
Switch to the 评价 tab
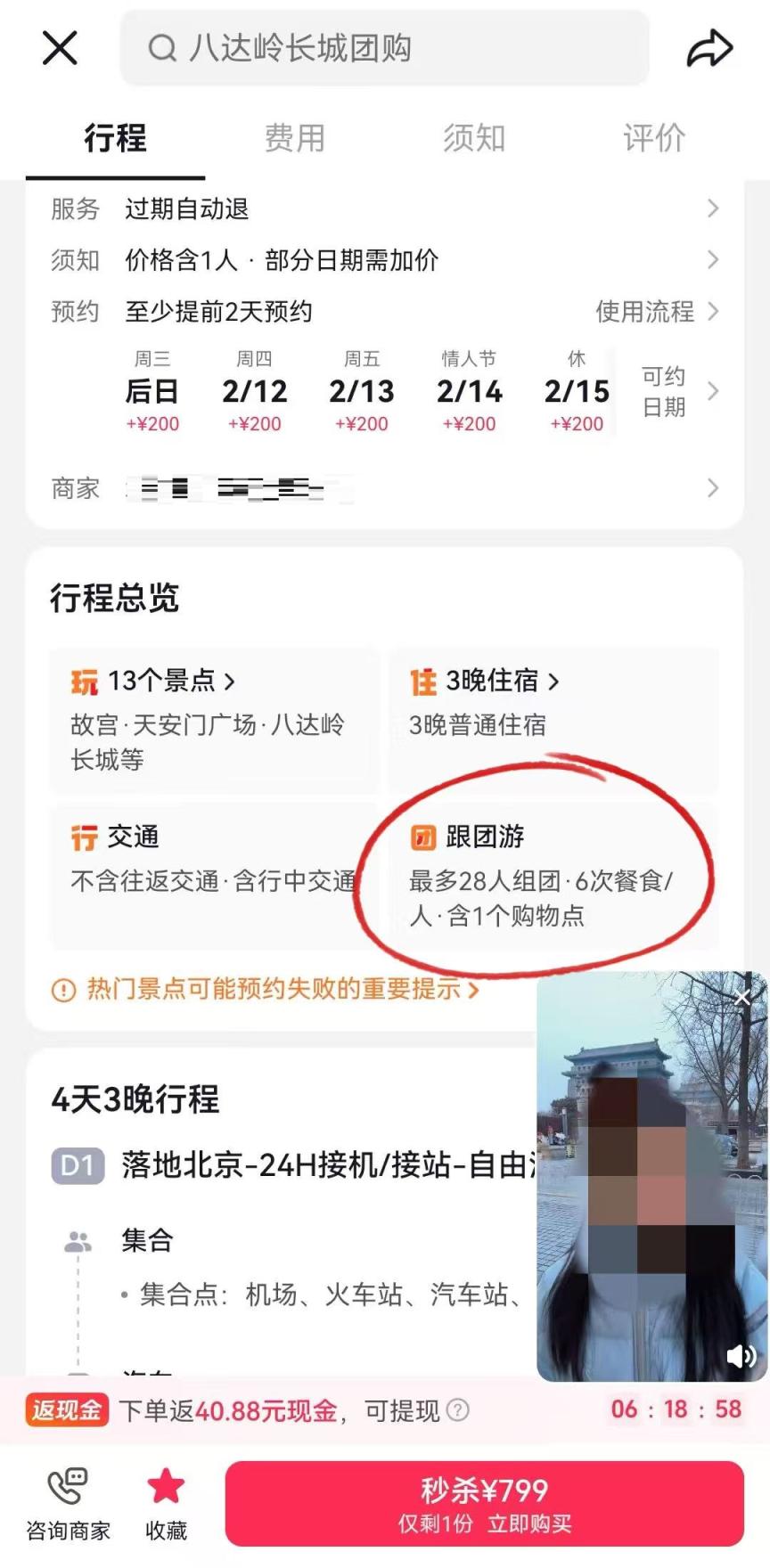pyautogui.click(x=654, y=138)
